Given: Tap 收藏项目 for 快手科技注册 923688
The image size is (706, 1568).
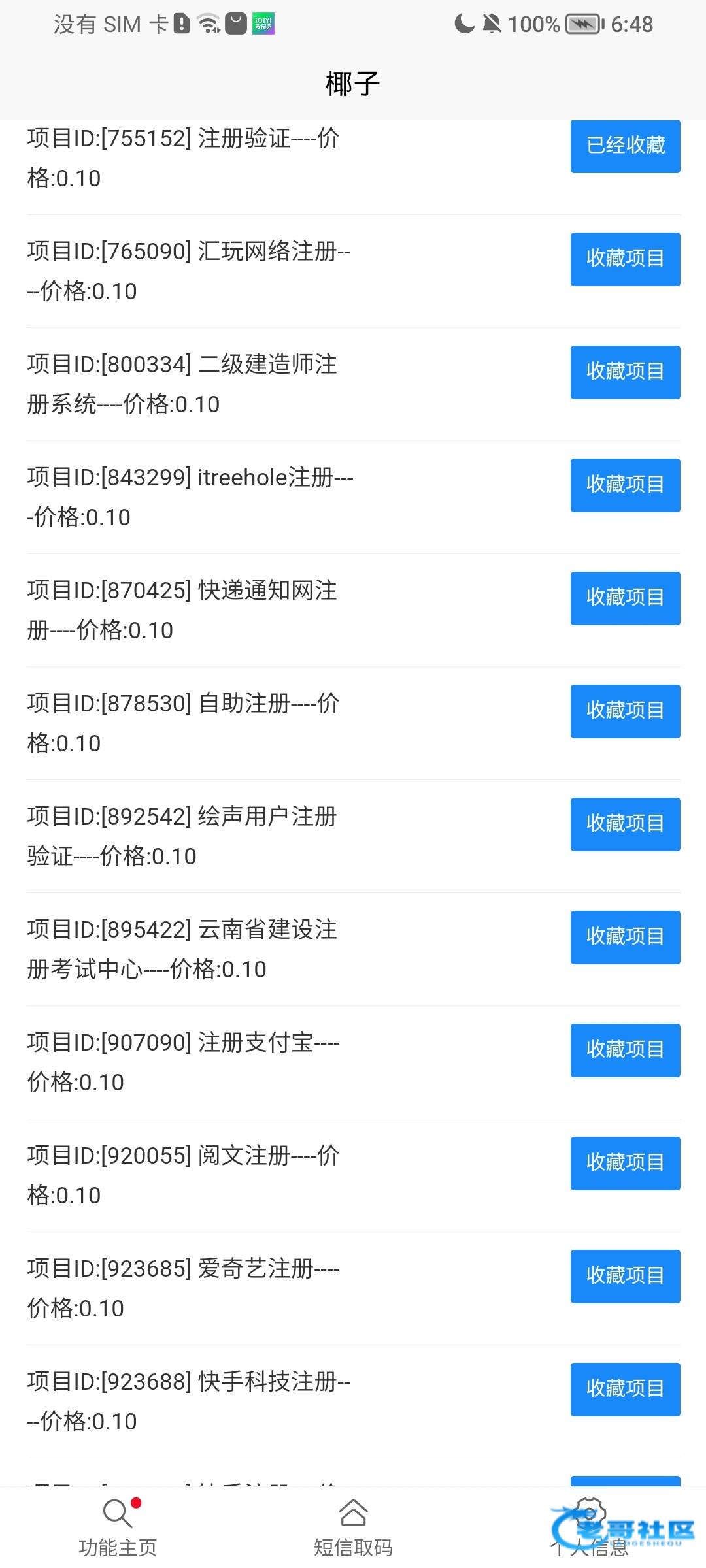Looking at the screenshot, I should tap(625, 1389).
